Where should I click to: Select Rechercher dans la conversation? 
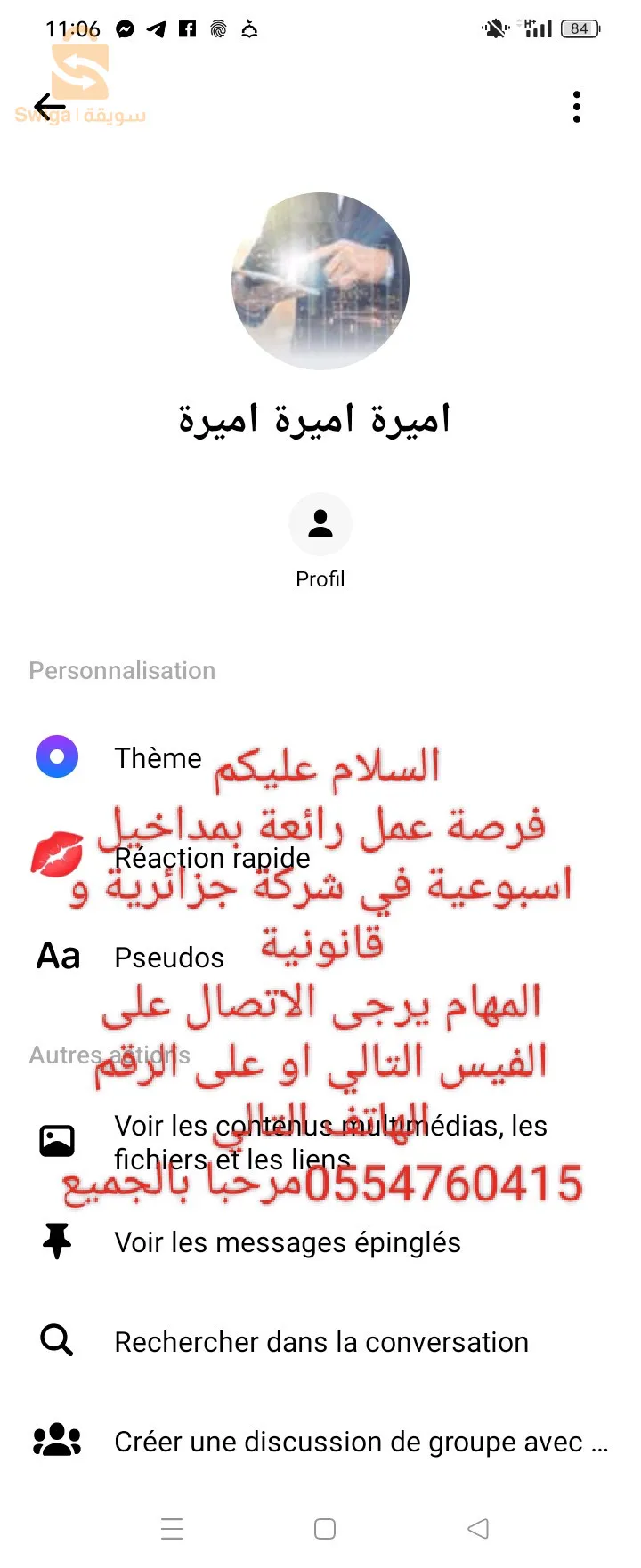click(x=320, y=1342)
